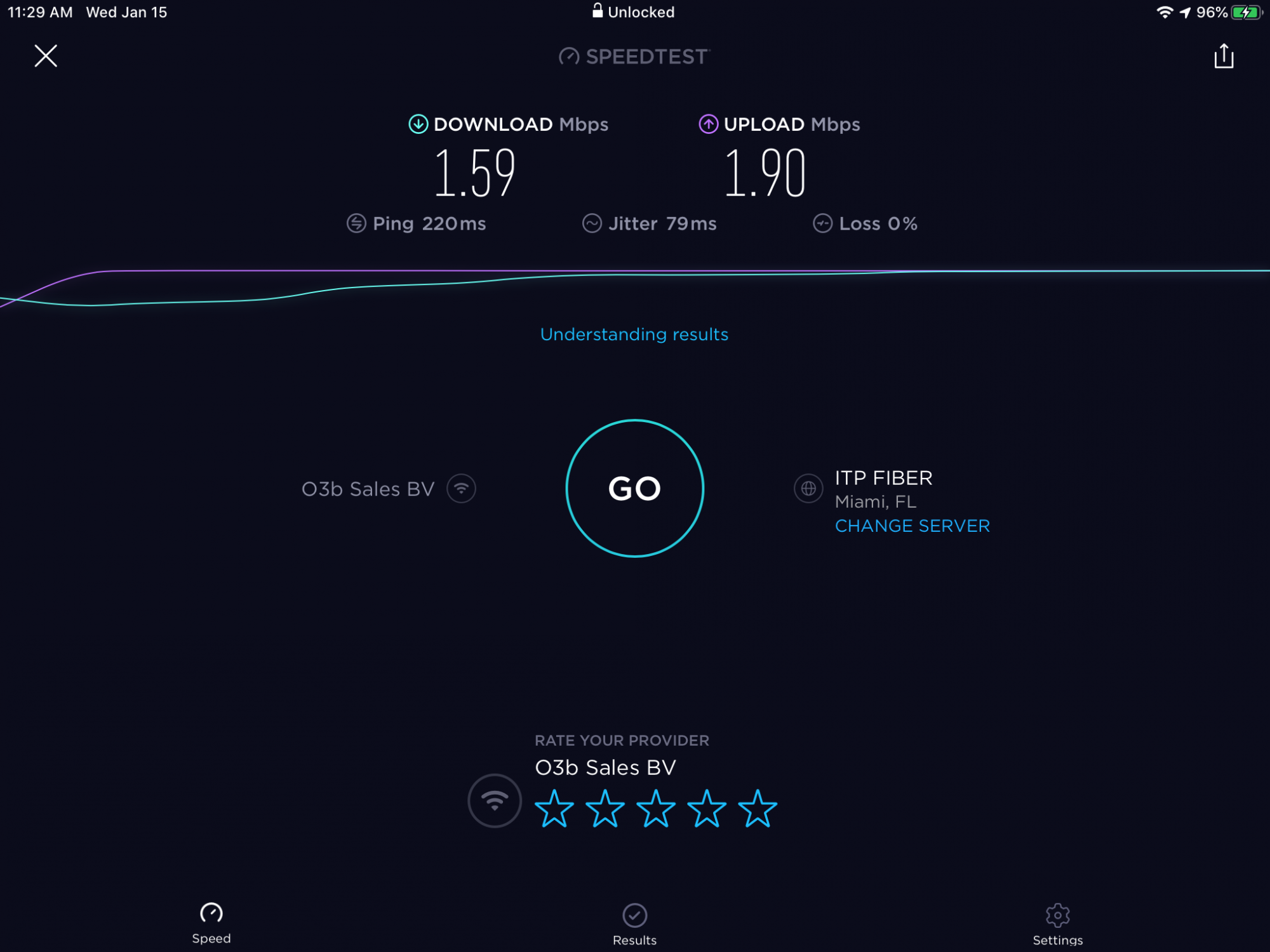Rate O3b Sales BV four stars

706,809
